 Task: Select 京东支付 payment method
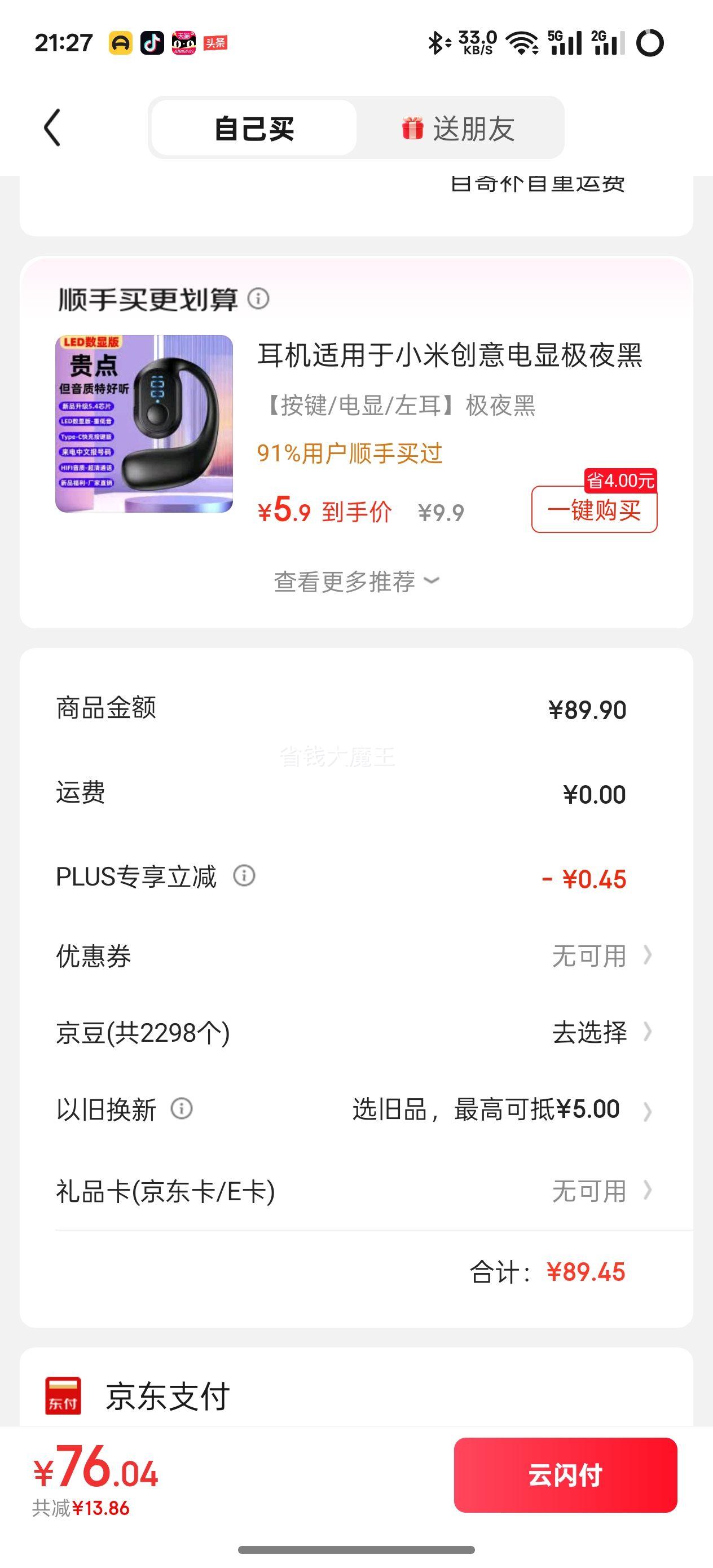click(356, 1396)
